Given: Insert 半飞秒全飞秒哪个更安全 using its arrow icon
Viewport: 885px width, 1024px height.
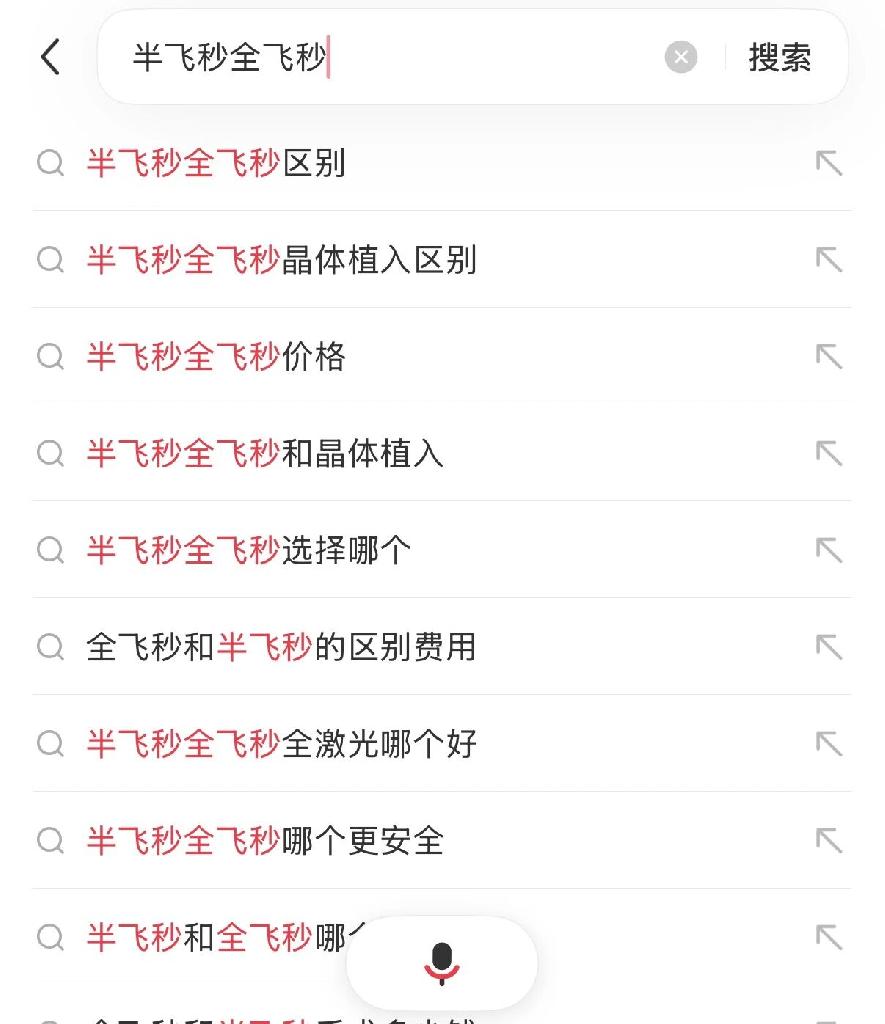Looking at the screenshot, I should 829,842.
